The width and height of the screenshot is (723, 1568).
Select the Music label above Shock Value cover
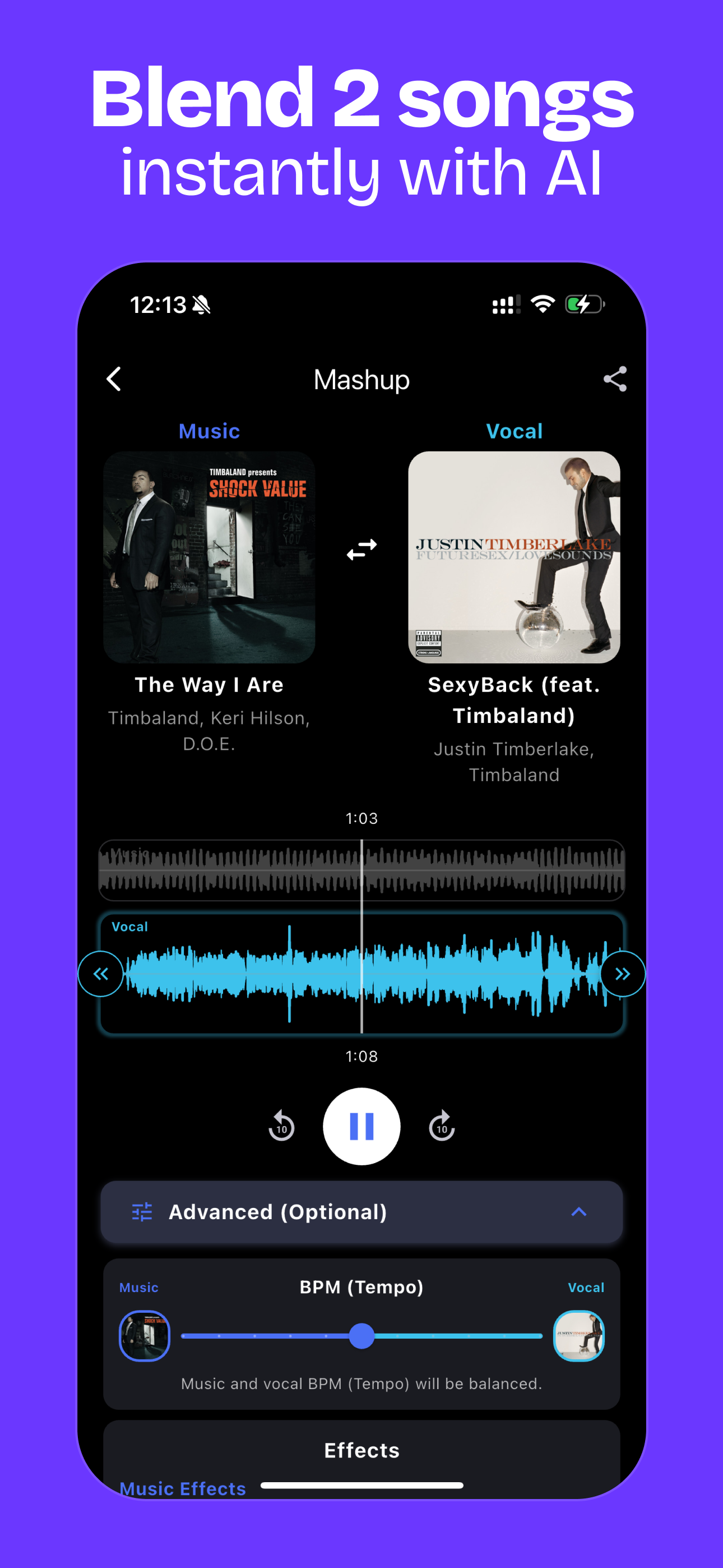click(x=208, y=430)
